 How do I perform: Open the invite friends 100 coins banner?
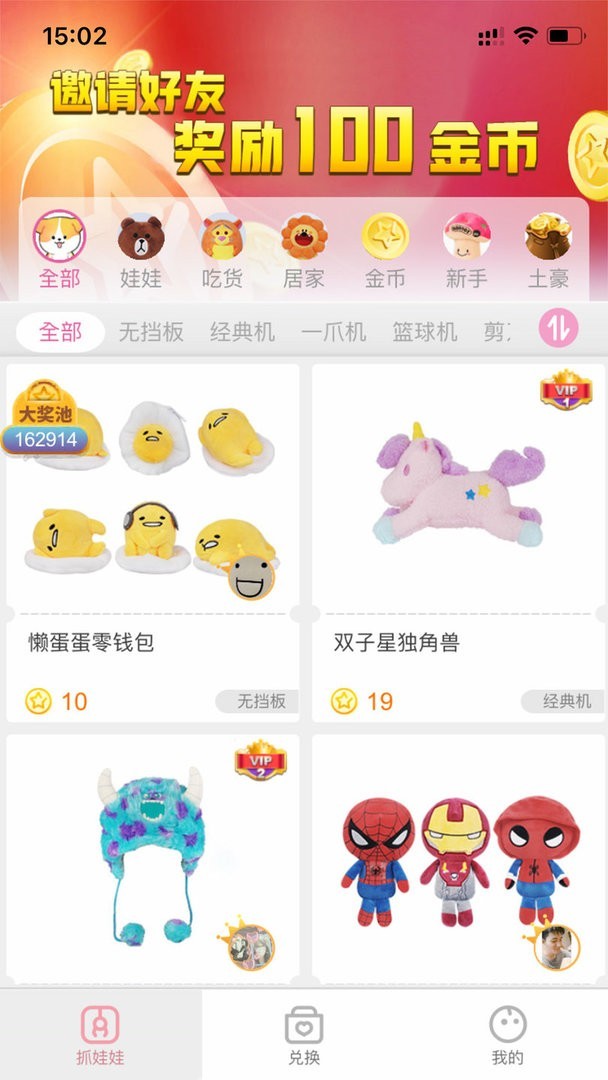[x=300, y=125]
